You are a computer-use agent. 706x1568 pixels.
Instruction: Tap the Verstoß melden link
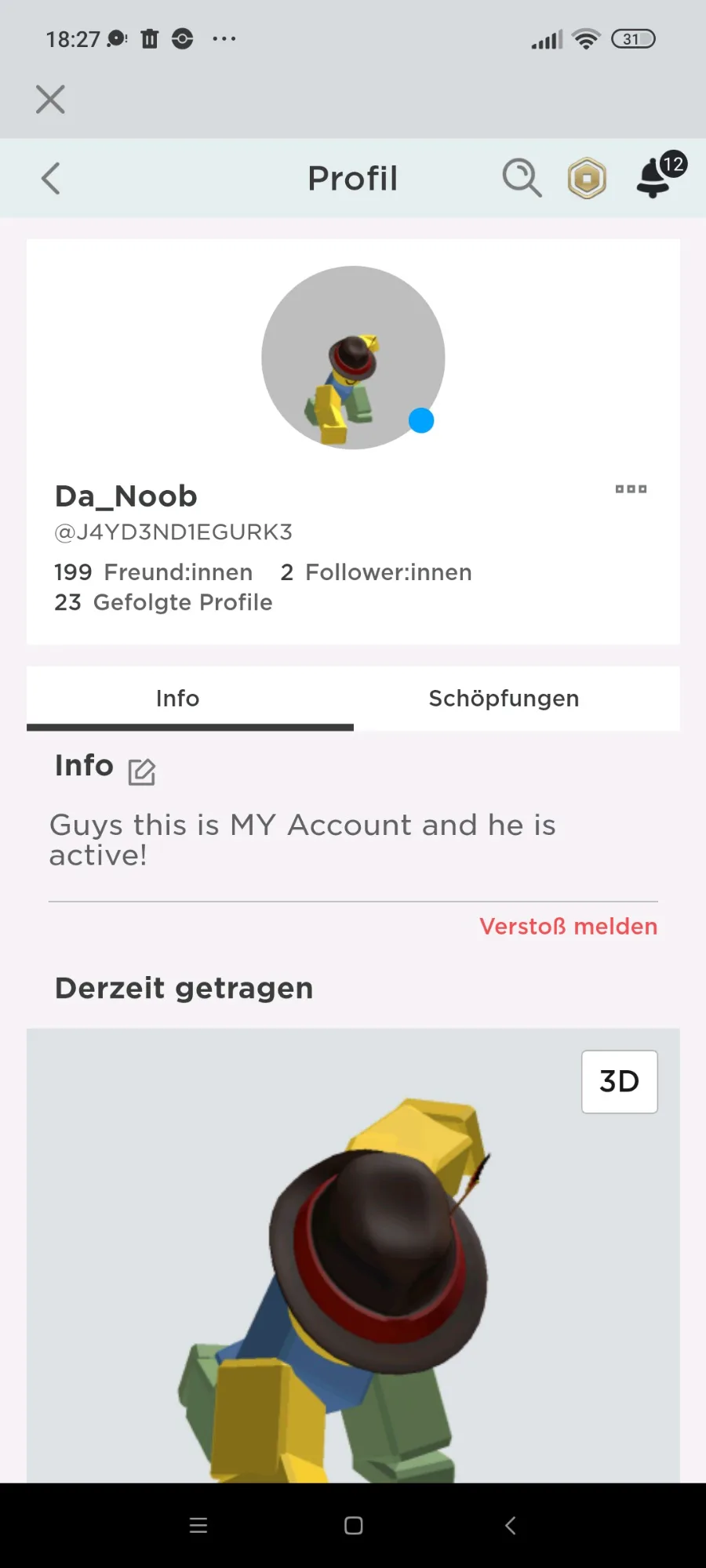click(568, 926)
